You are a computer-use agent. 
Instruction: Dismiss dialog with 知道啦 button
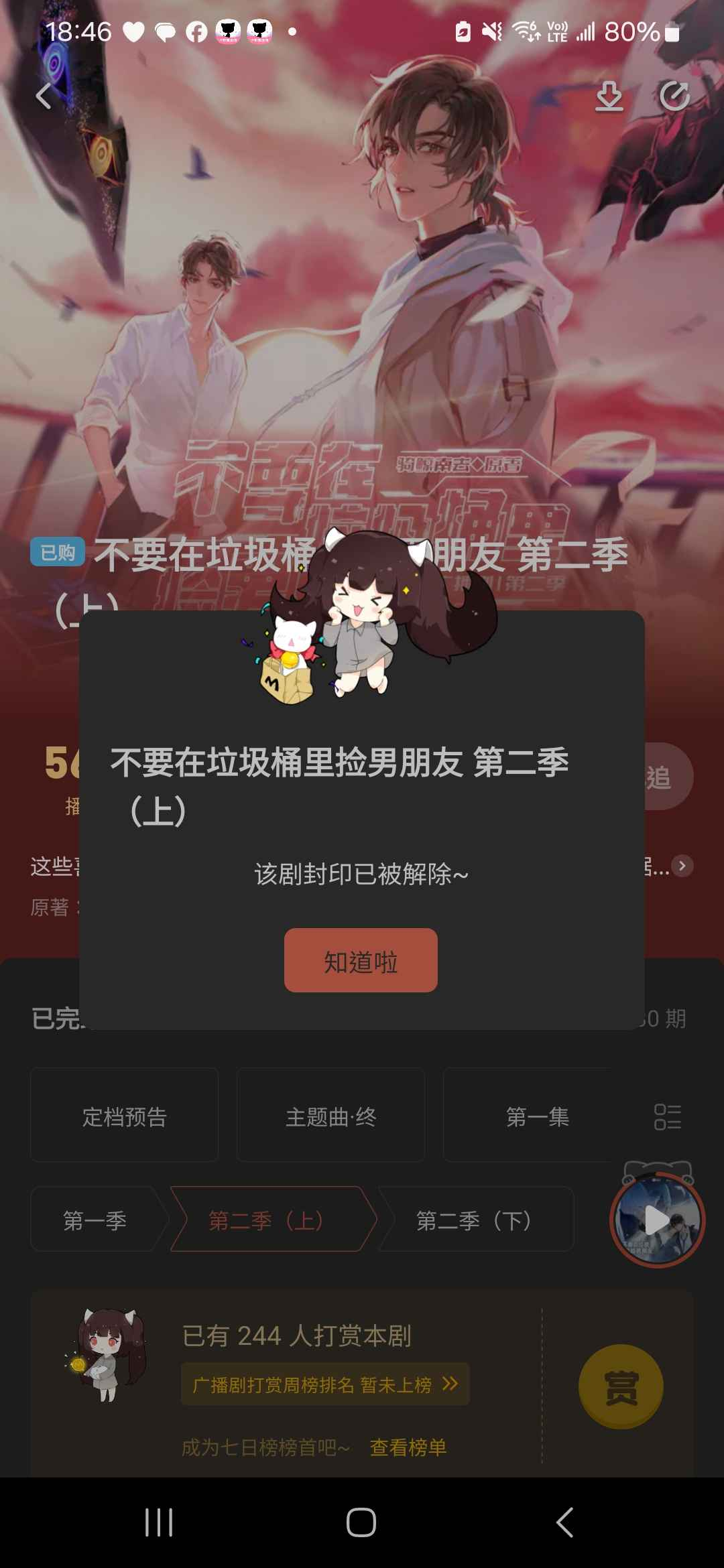click(x=361, y=960)
